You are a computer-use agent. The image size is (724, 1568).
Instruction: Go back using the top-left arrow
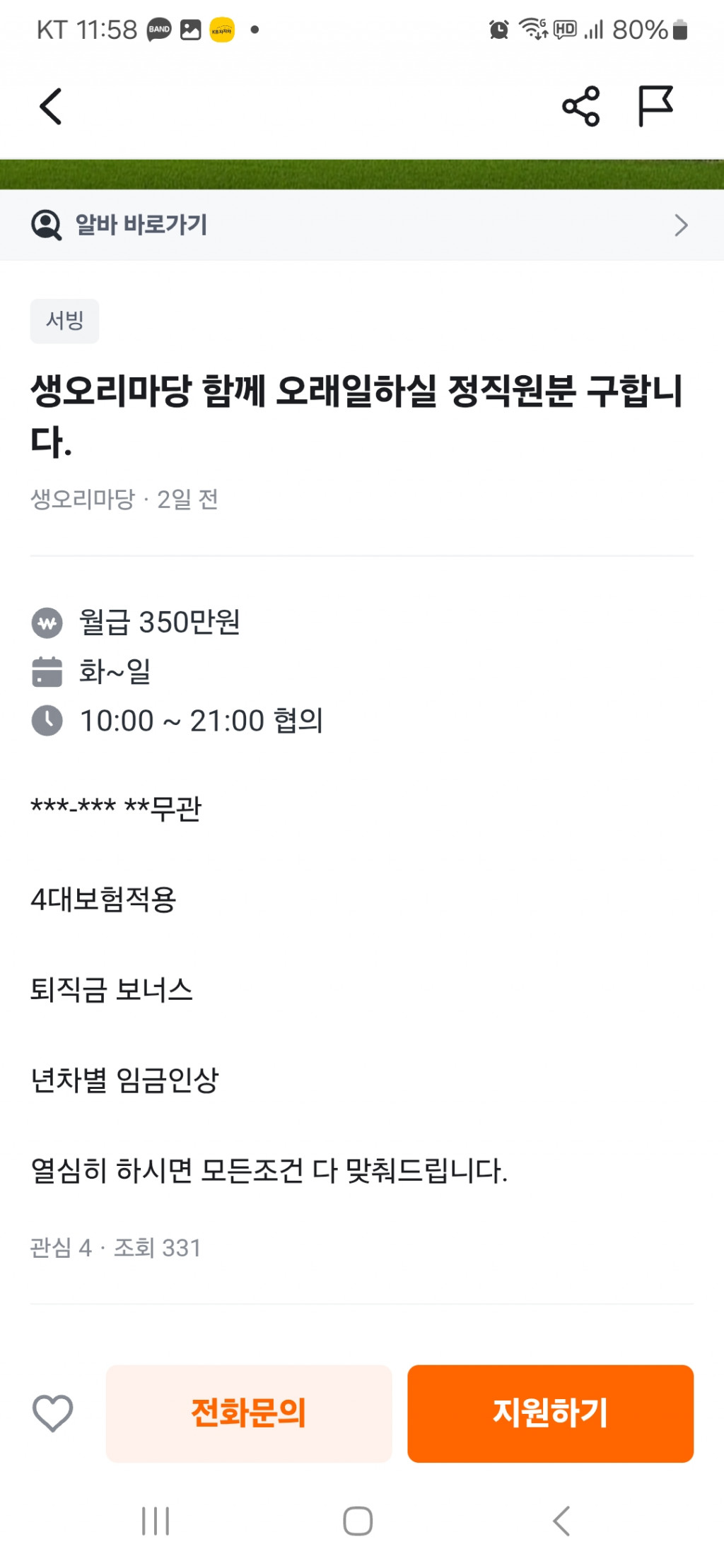coord(51,107)
